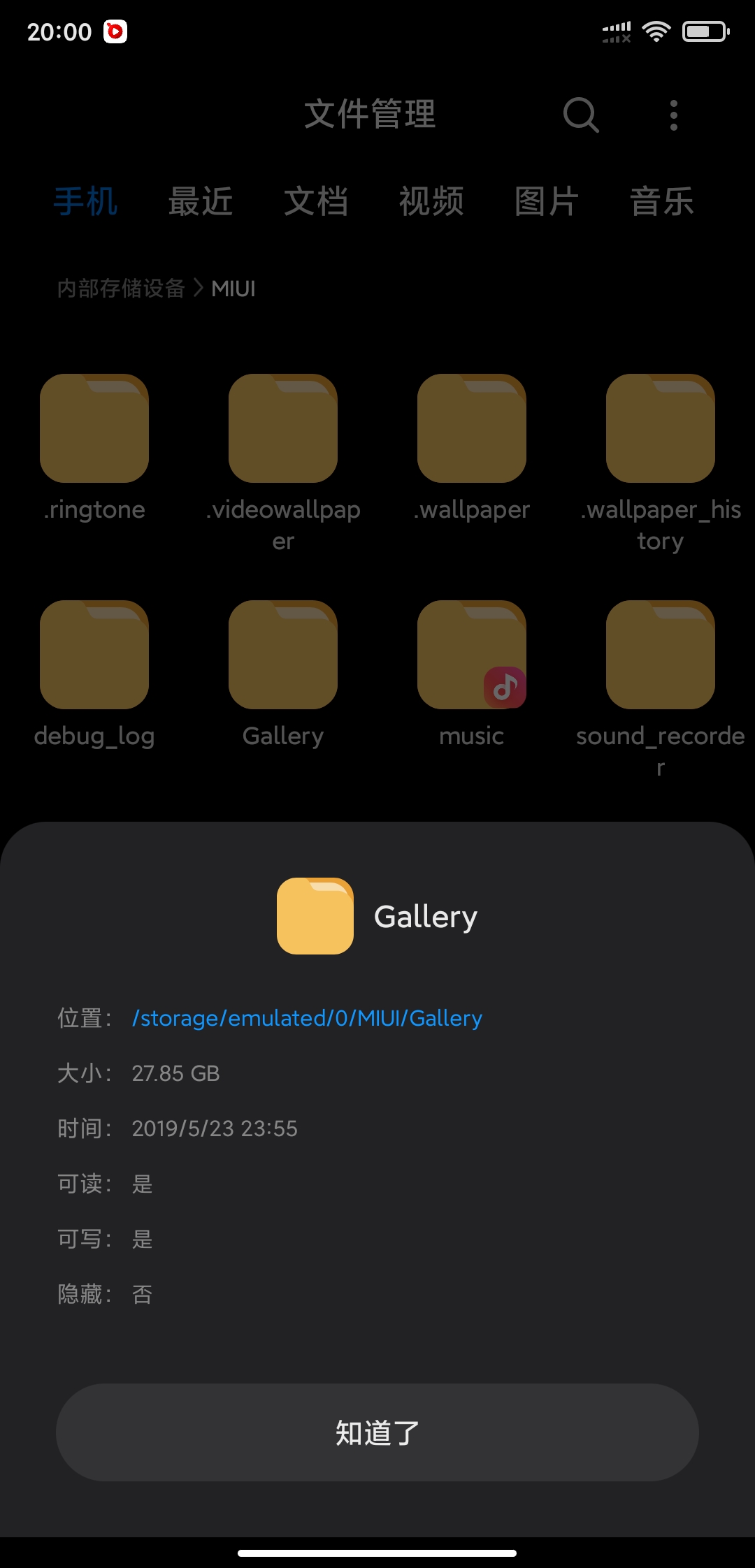
Task: Open the .videowallpaper folder
Action: point(283,428)
